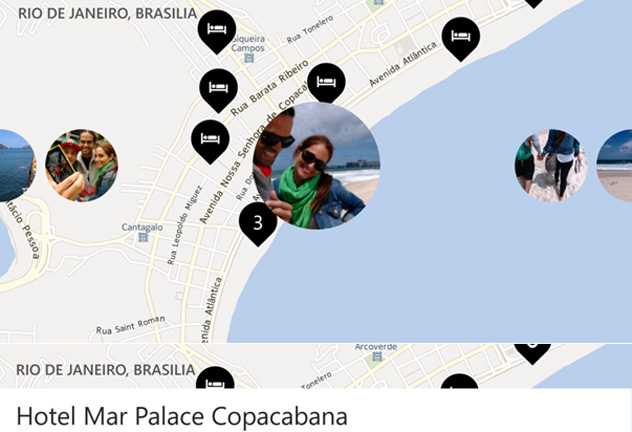Select hotel pin beside Rua Barata Ribeiro label
Screen dimensions: 632x432
(x=218, y=89)
